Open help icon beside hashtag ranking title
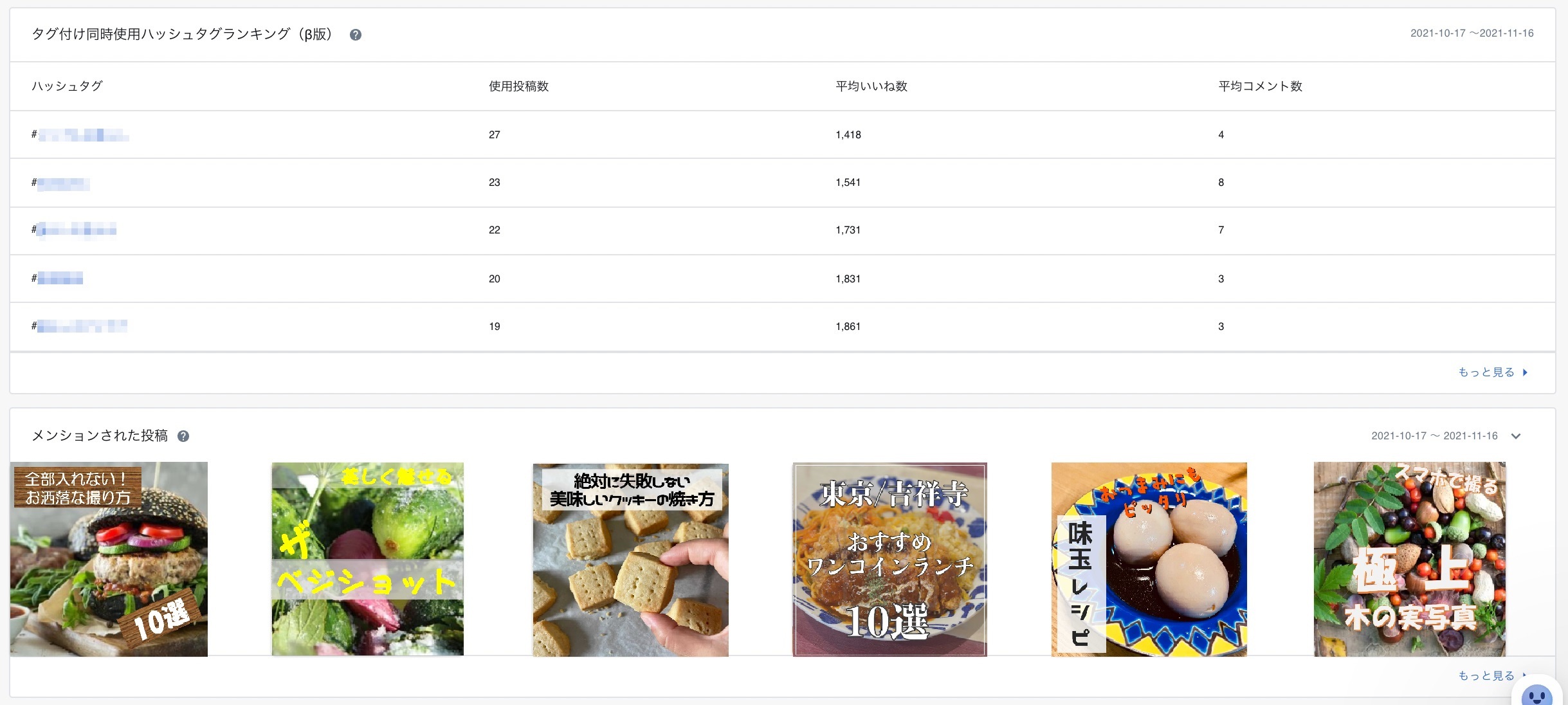This screenshot has width=1568, height=705. (x=355, y=35)
